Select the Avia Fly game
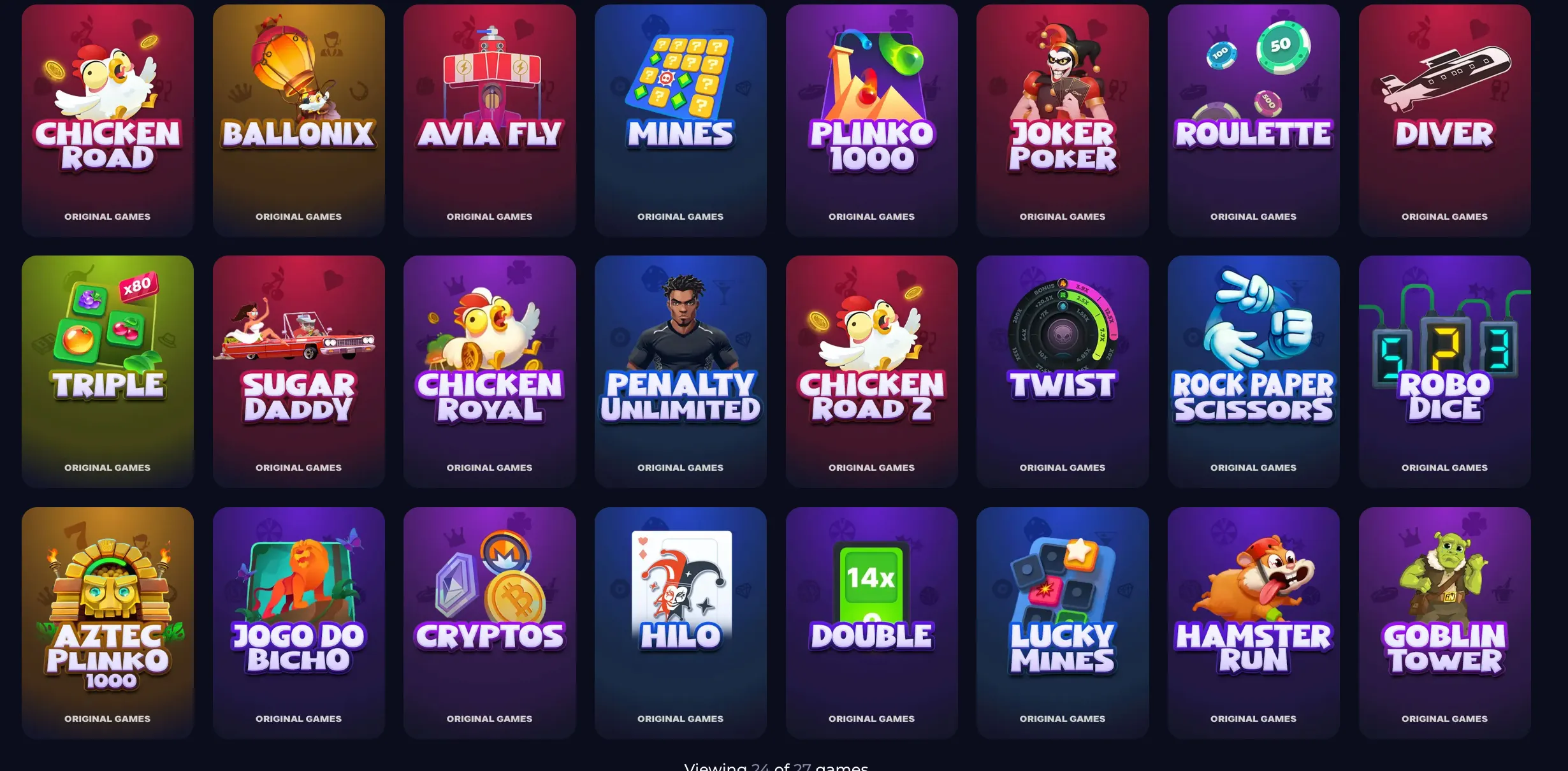Viewport: 1568px width, 771px height. point(490,121)
